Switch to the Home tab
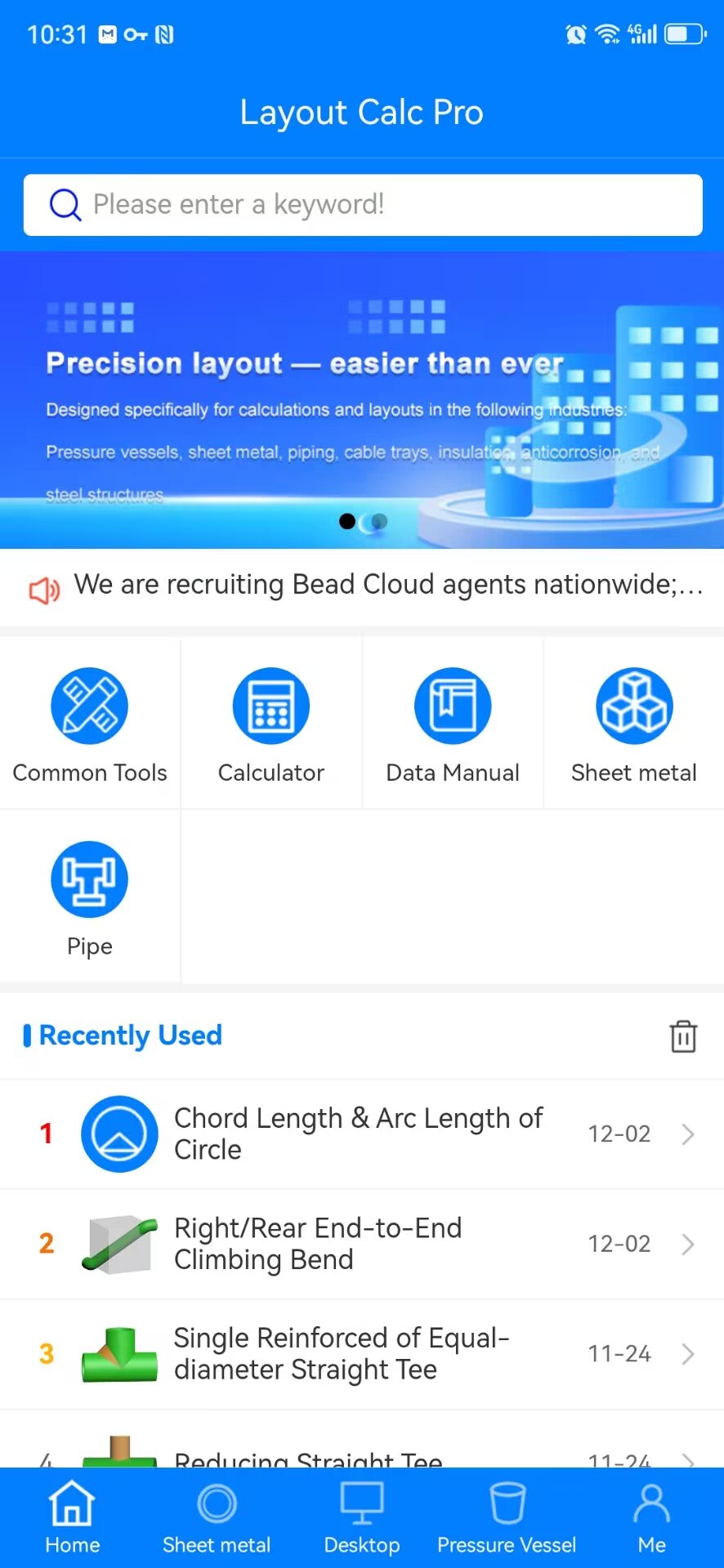 point(72,1517)
